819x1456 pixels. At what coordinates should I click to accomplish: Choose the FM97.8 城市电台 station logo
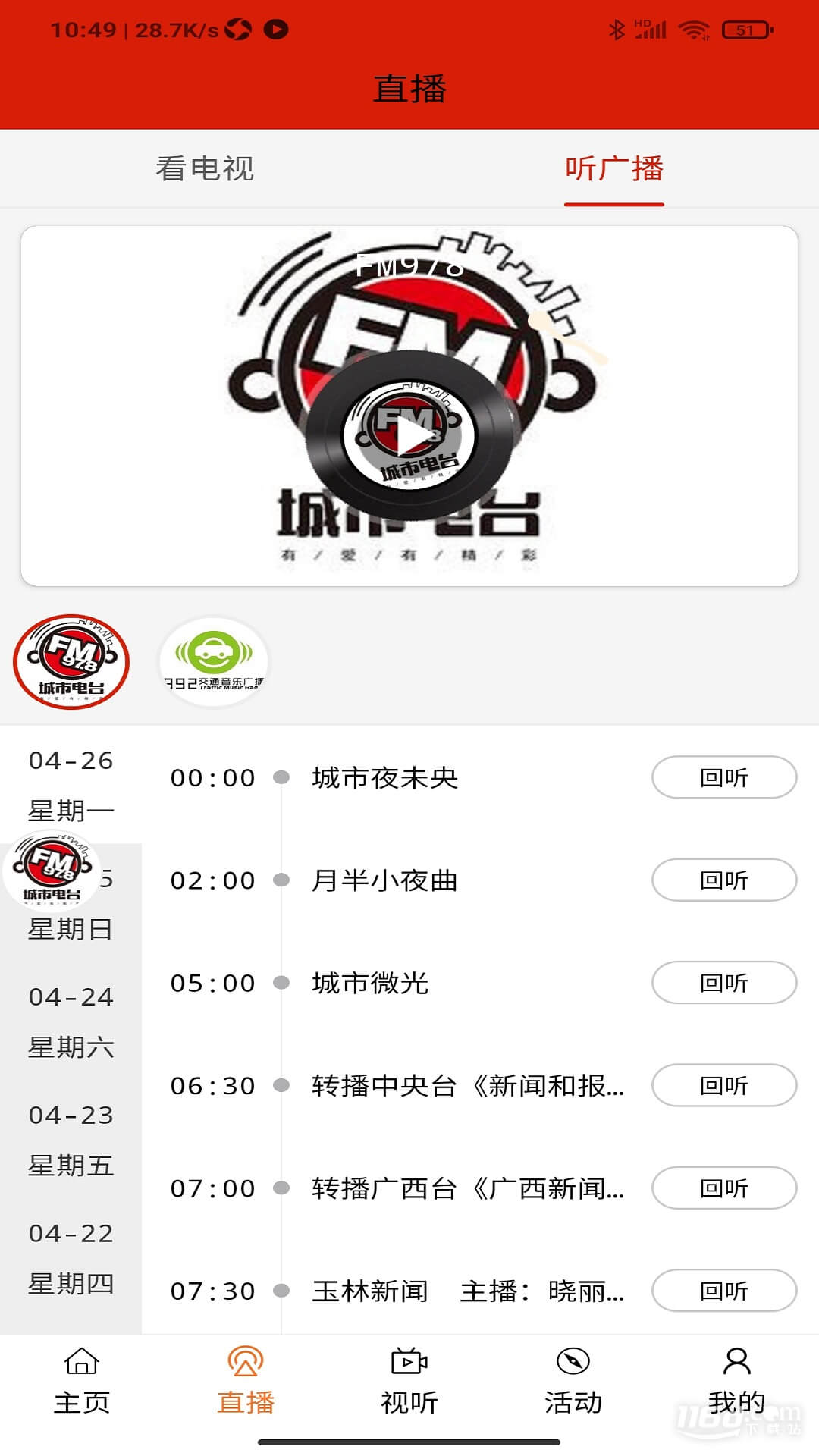[71, 662]
